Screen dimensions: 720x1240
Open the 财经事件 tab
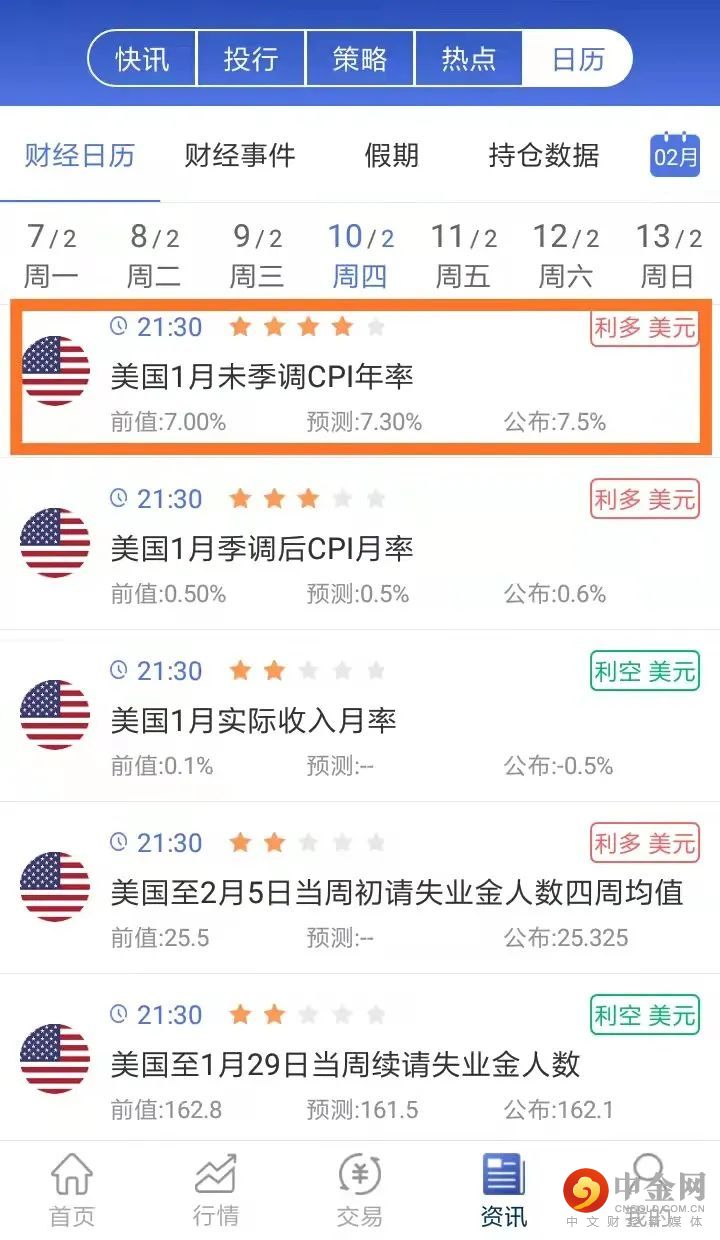click(240, 156)
